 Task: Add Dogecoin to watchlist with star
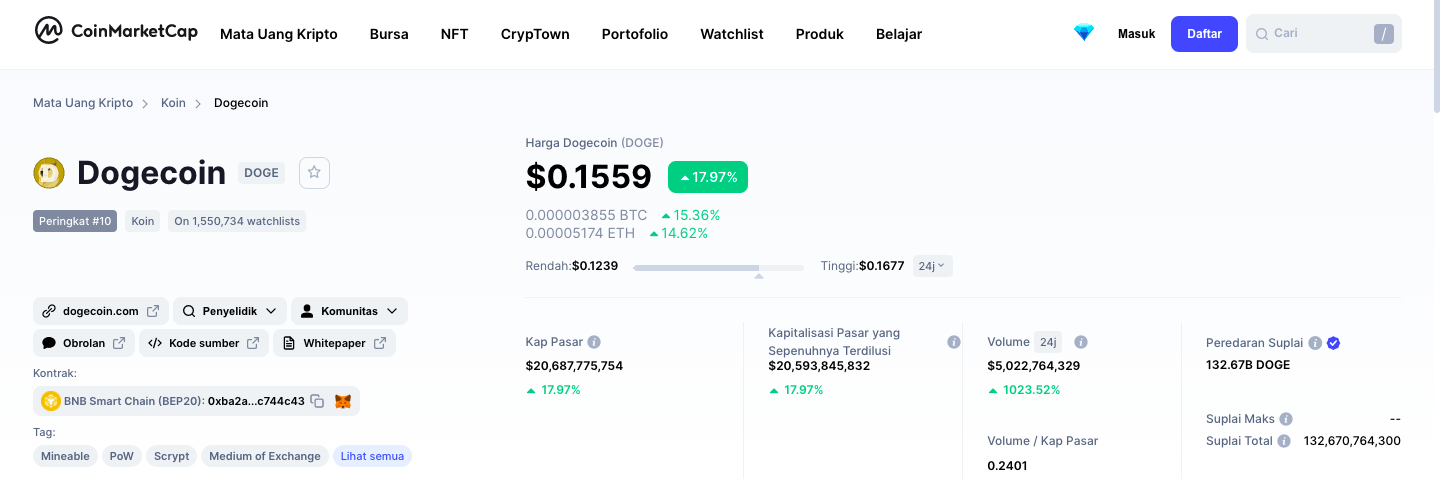click(314, 173)
